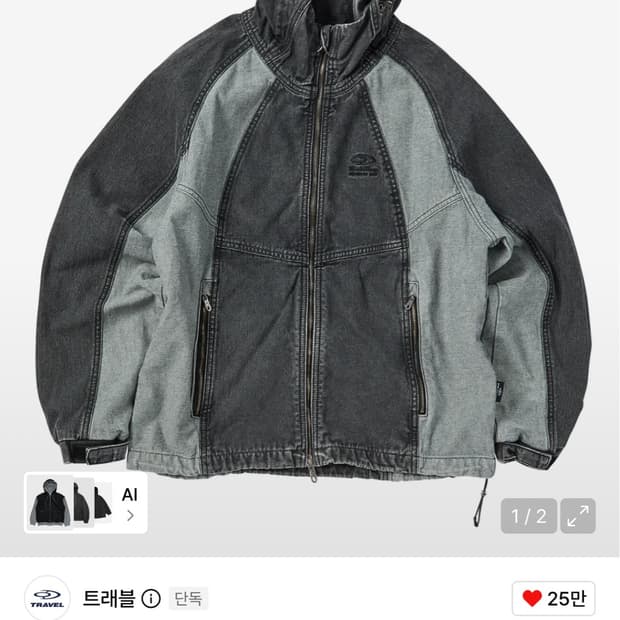Viewport: 620px width, 620px height.
Task: Like the 트래블 brand with the heart button
Action: (x=554, y=598)
